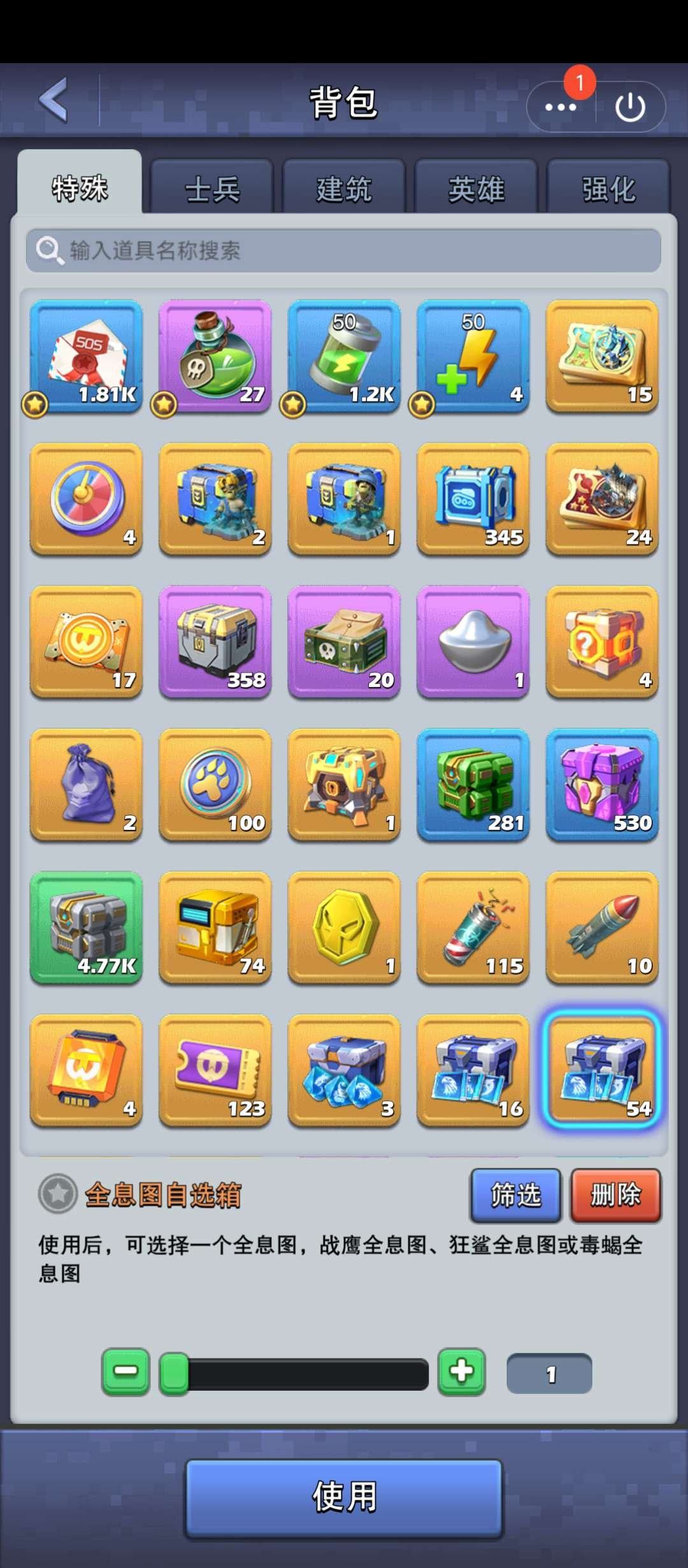The image size is (688, 1568).
Task: Select the purple ticket item with 123
Action: point(215,1070)
